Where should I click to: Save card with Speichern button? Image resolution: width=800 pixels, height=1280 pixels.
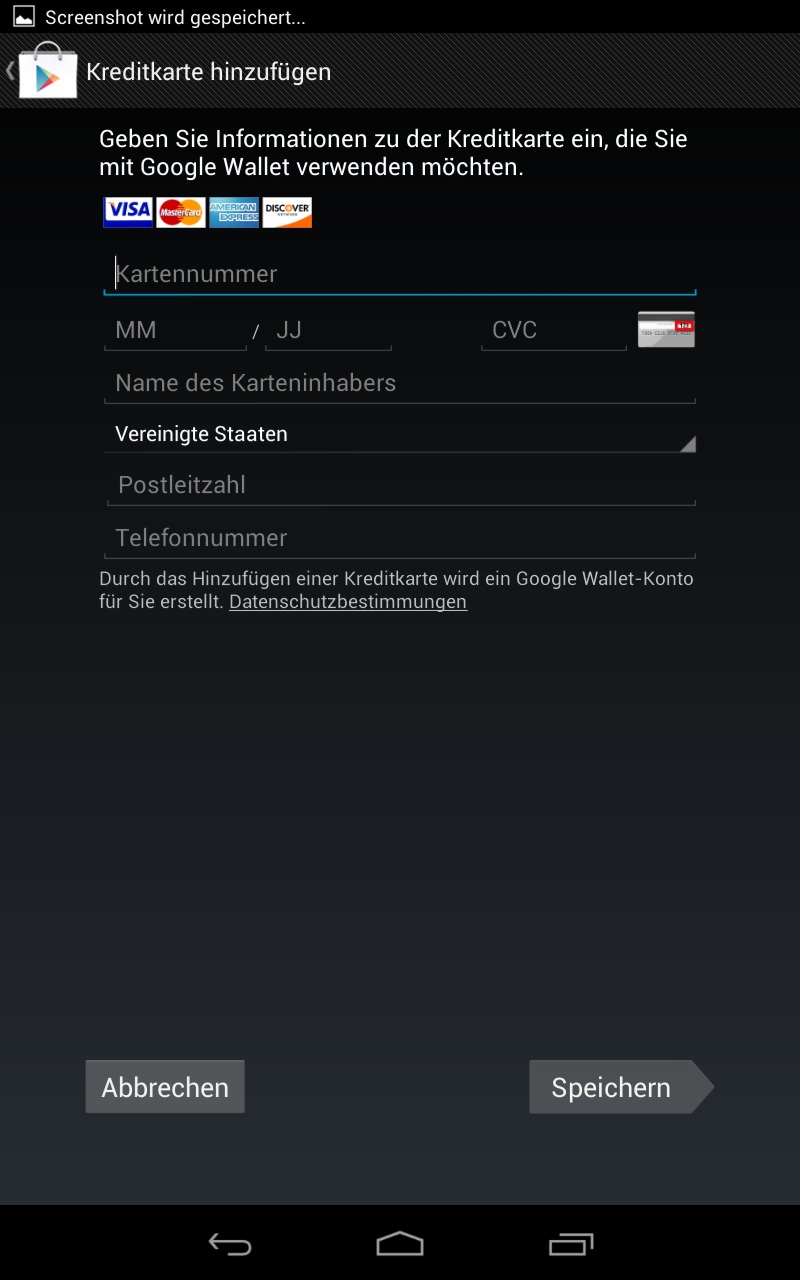pyautogui.click(x=621, y=1087)
